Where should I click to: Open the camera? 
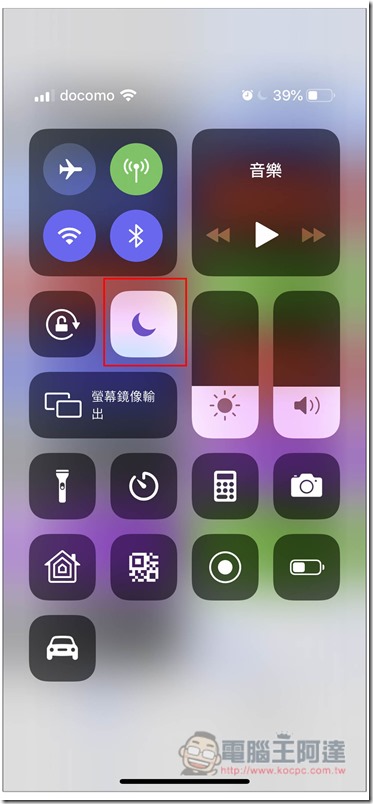pos(306,486)
